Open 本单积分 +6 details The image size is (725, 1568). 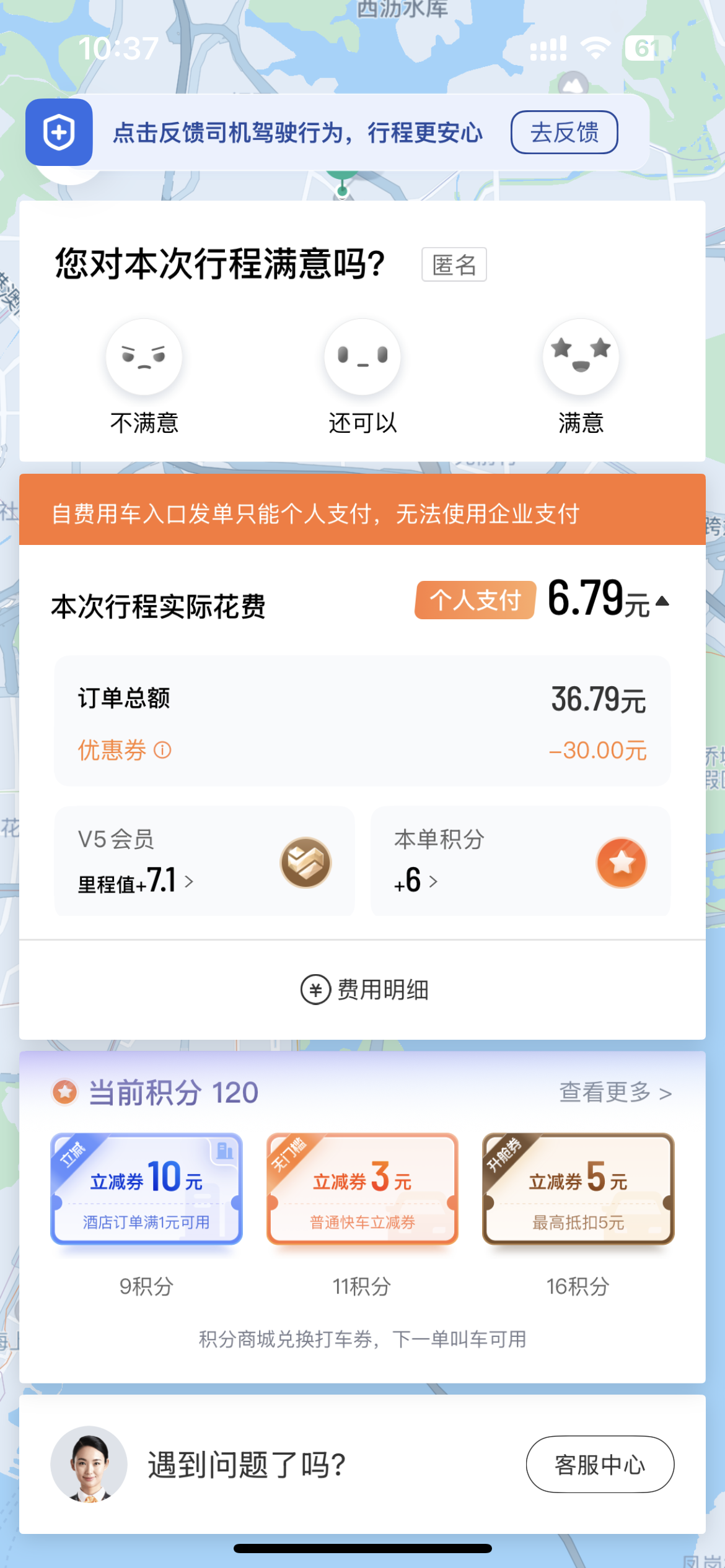point(521,861)
